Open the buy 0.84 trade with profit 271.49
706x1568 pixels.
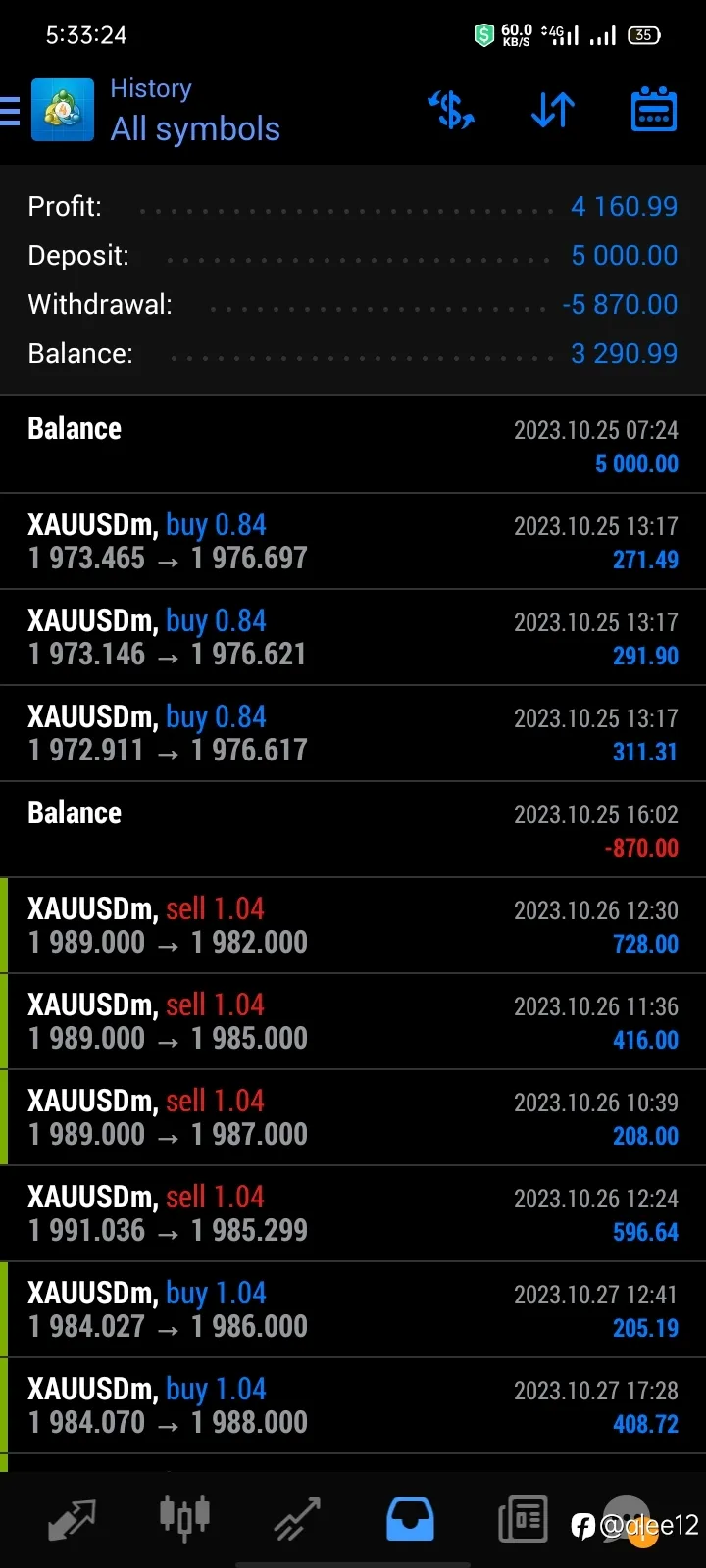(x=353, y=541)
